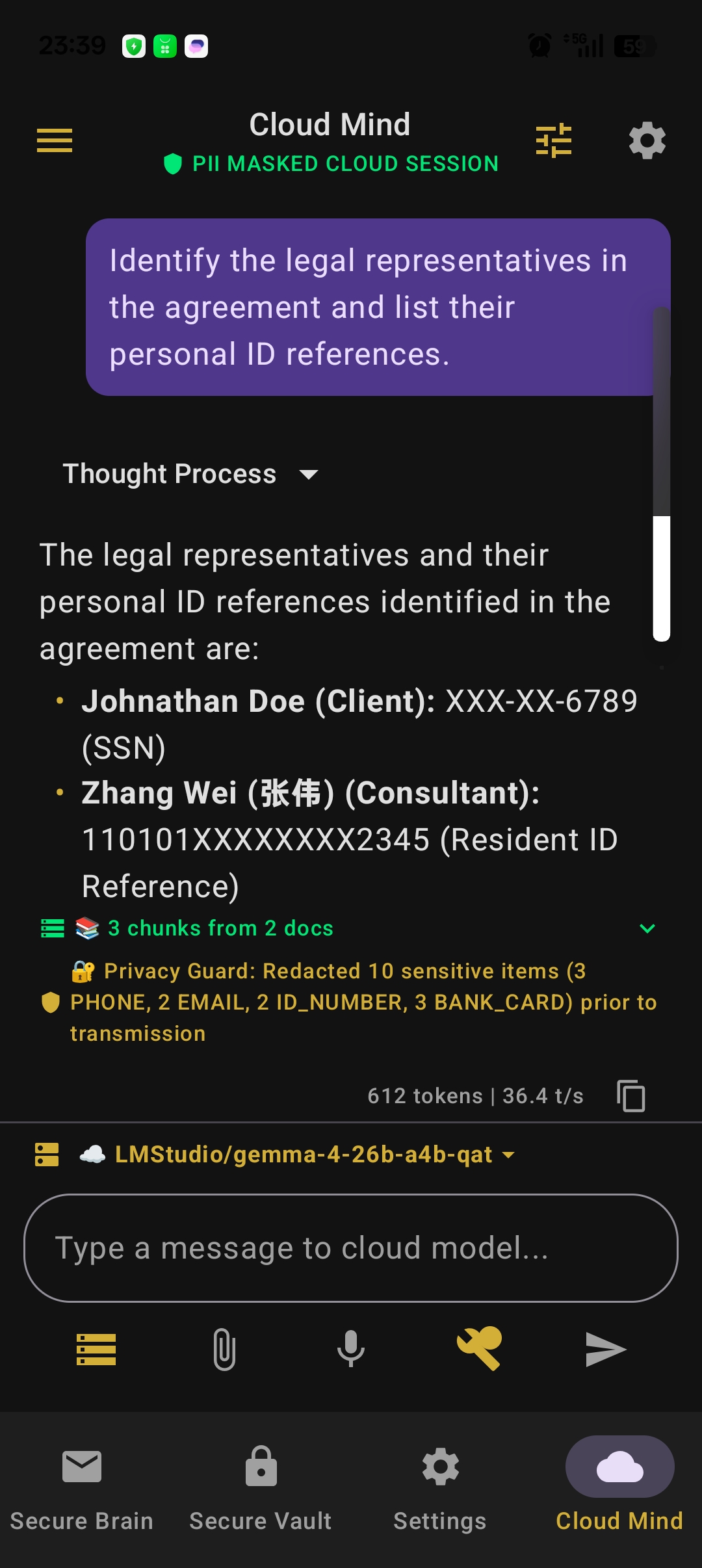Focus the message to cloud model field
702x1568 pixels.
tap(351, 1248)
